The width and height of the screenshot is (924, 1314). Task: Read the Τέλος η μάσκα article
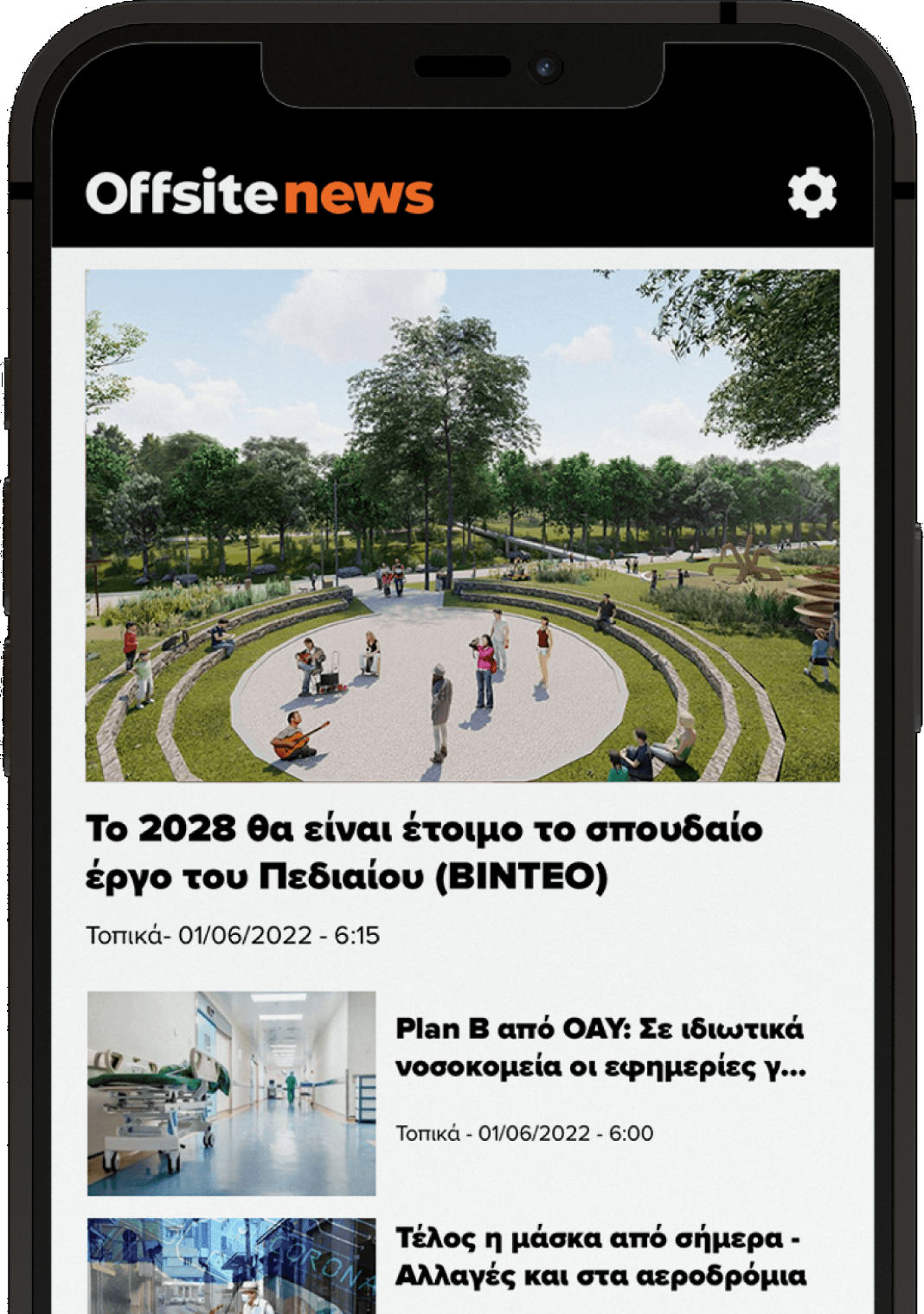[600, 1257]
